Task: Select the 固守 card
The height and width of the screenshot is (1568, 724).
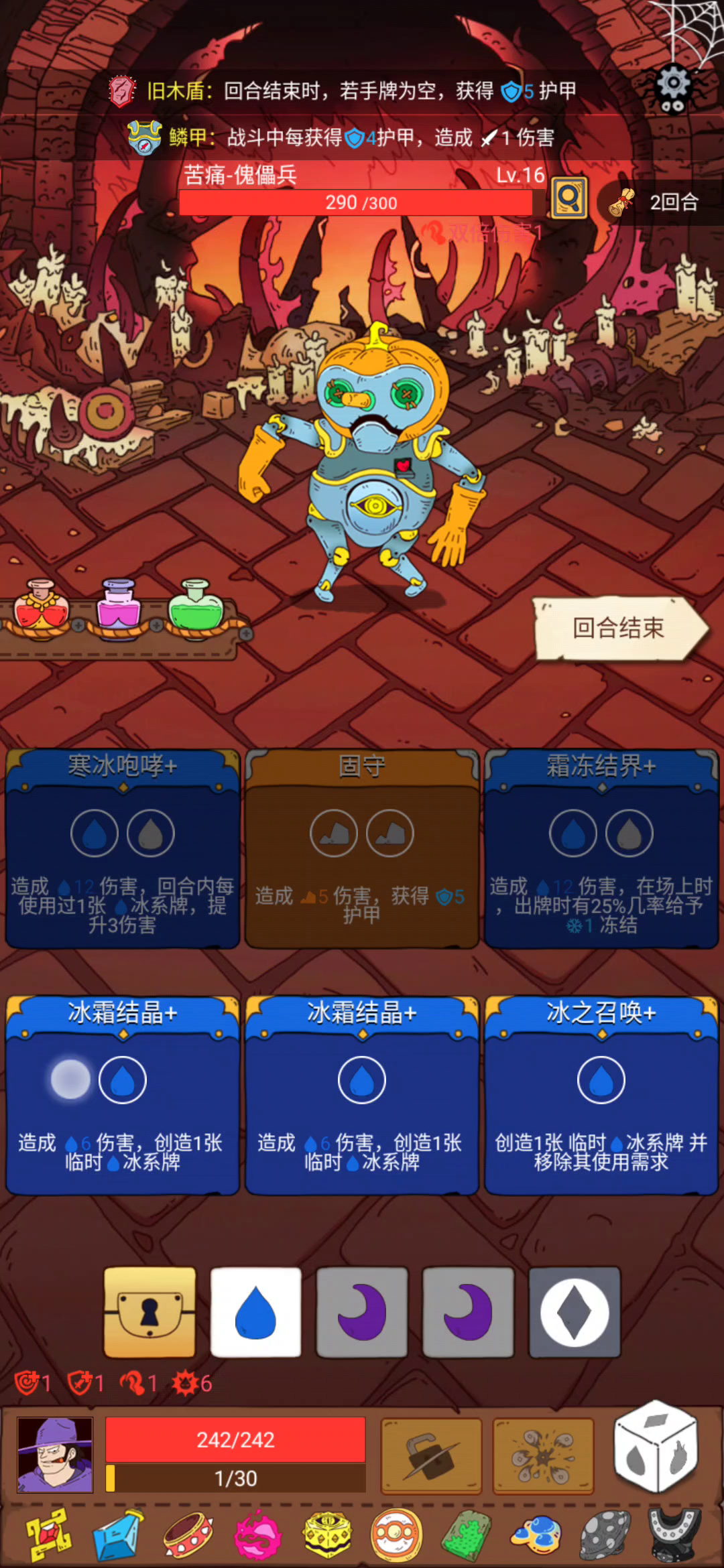Action: [362, 848]
